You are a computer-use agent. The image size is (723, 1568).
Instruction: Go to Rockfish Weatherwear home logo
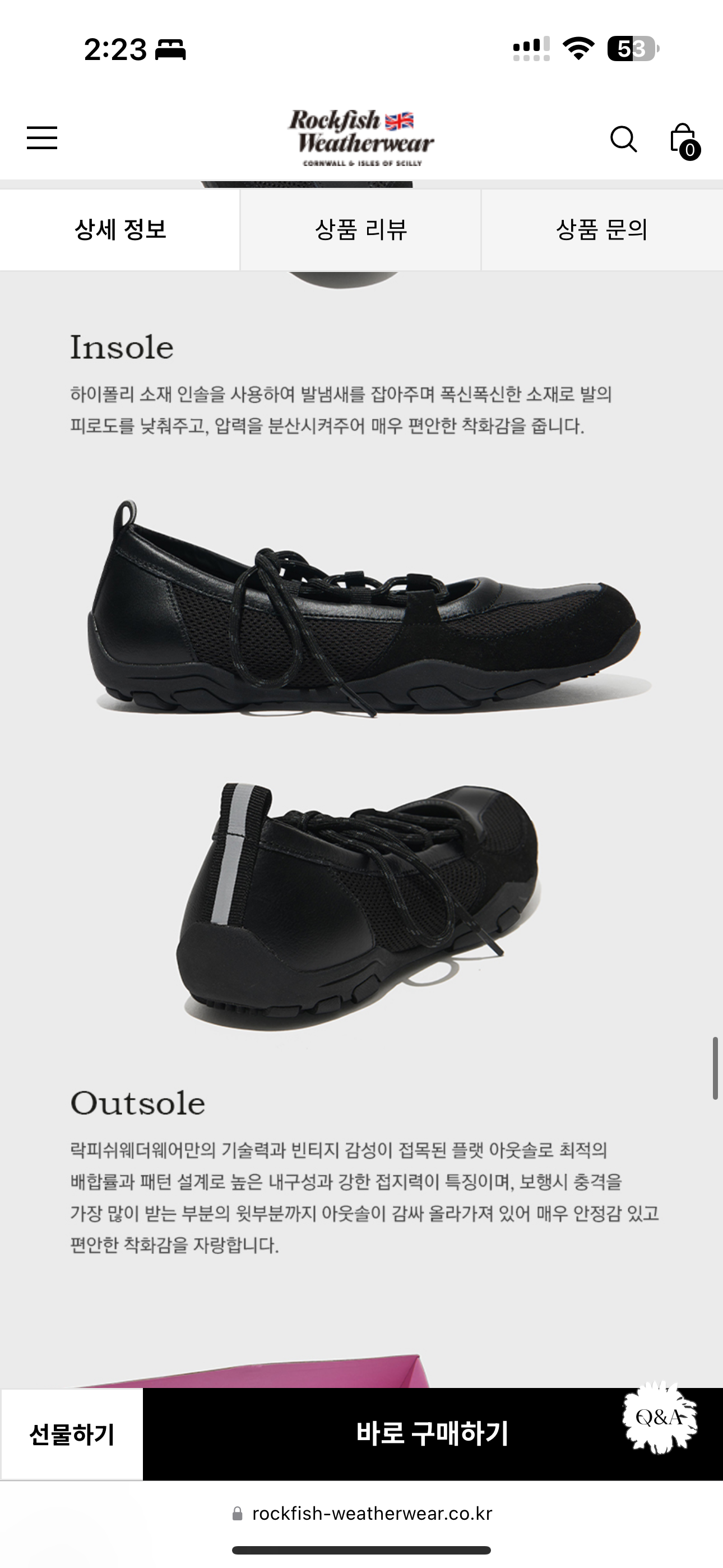coord(361,137)
